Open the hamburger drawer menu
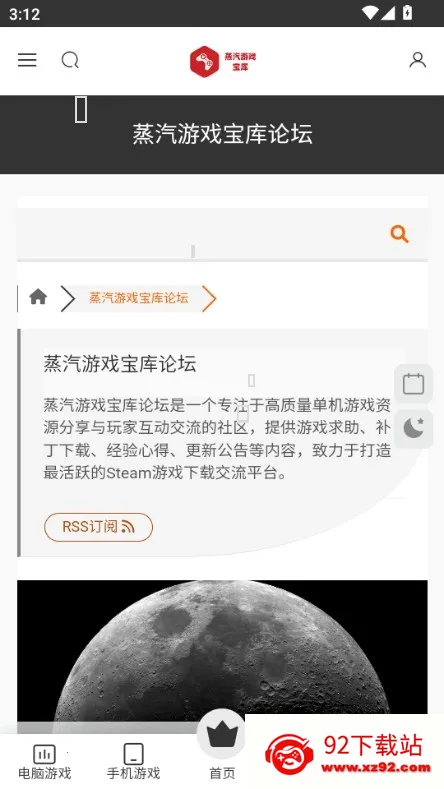Screen dimensions: 444x789 click(x=27, y=60)
